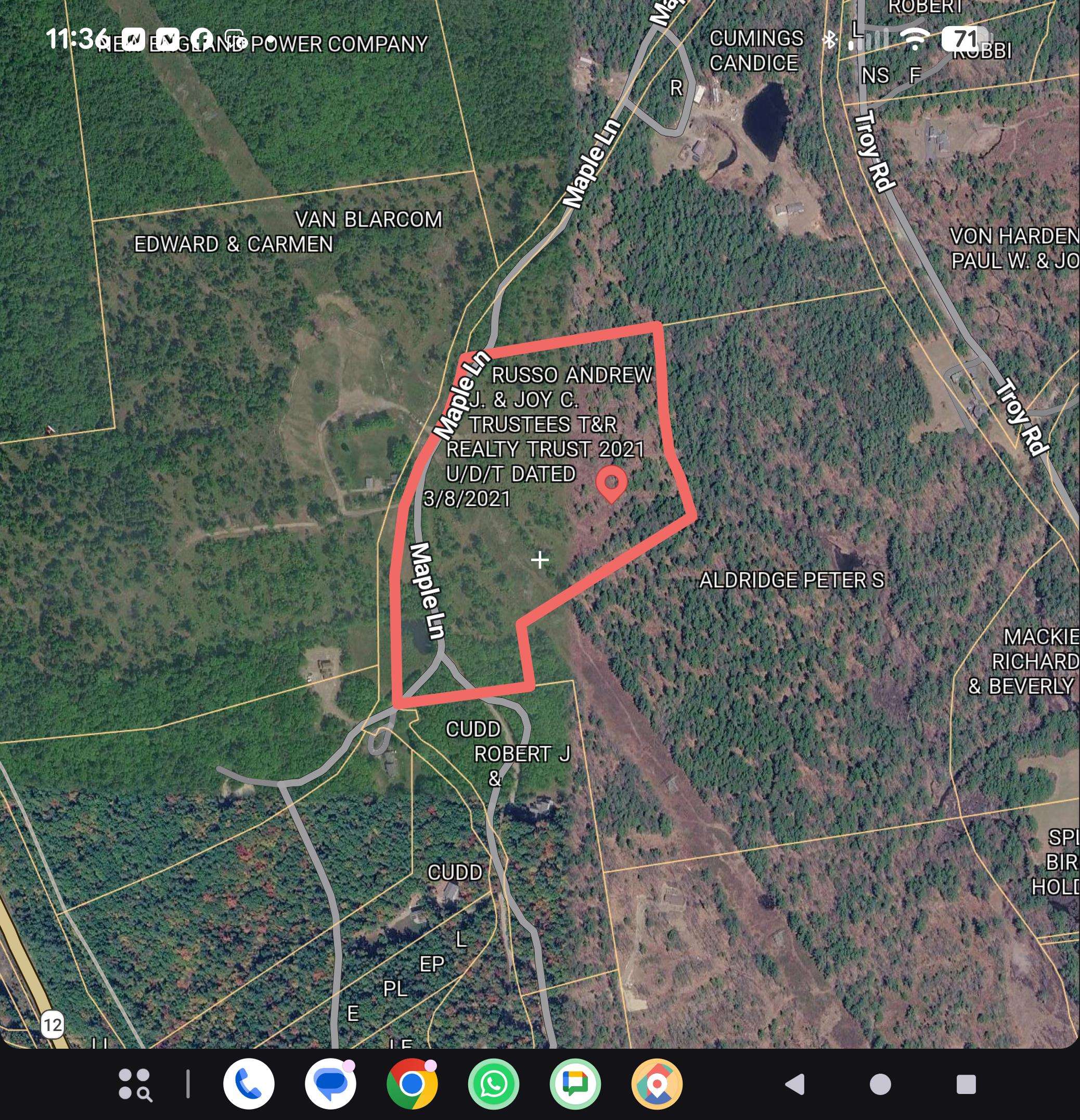
Task: Open Google Chat from the taskbar
Action: tap(575, 1084)
